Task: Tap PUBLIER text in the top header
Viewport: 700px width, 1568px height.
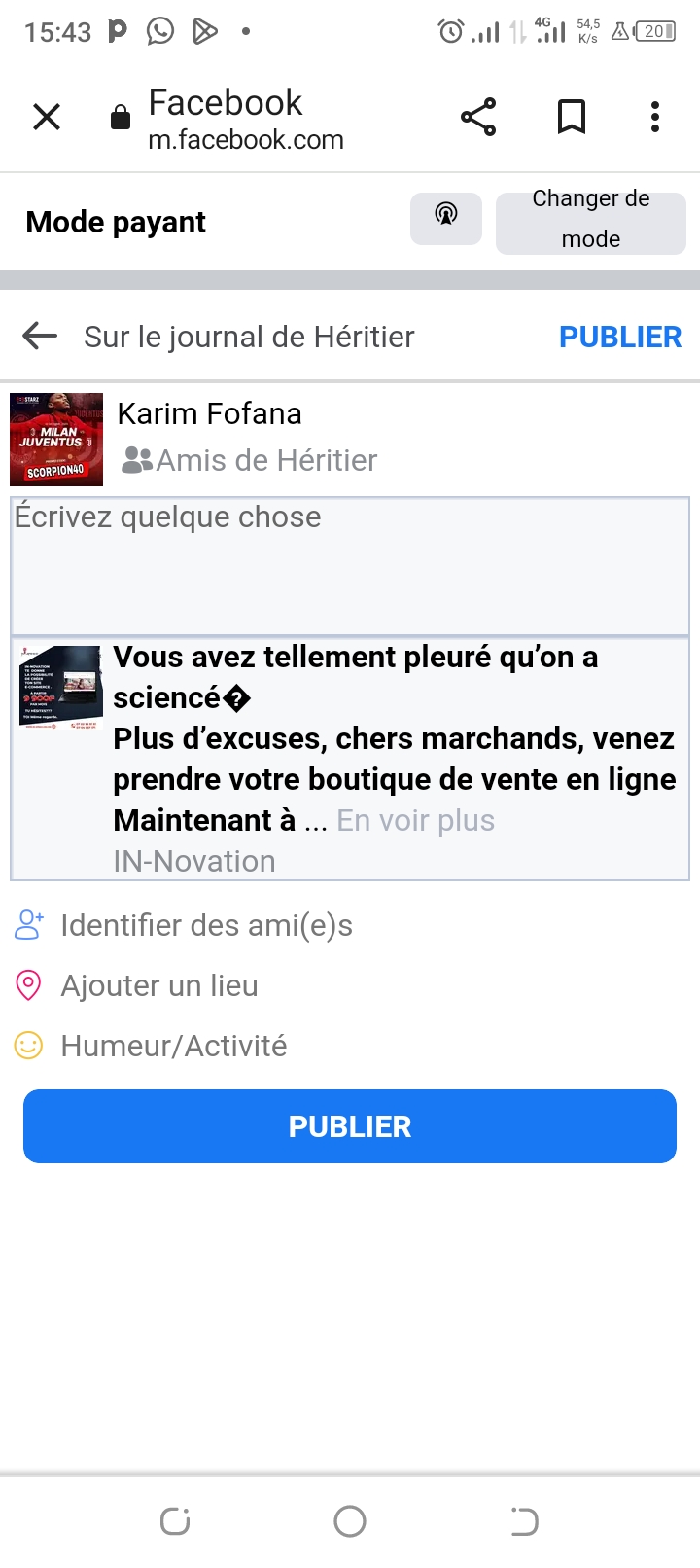Action: [x=619, y=337]
